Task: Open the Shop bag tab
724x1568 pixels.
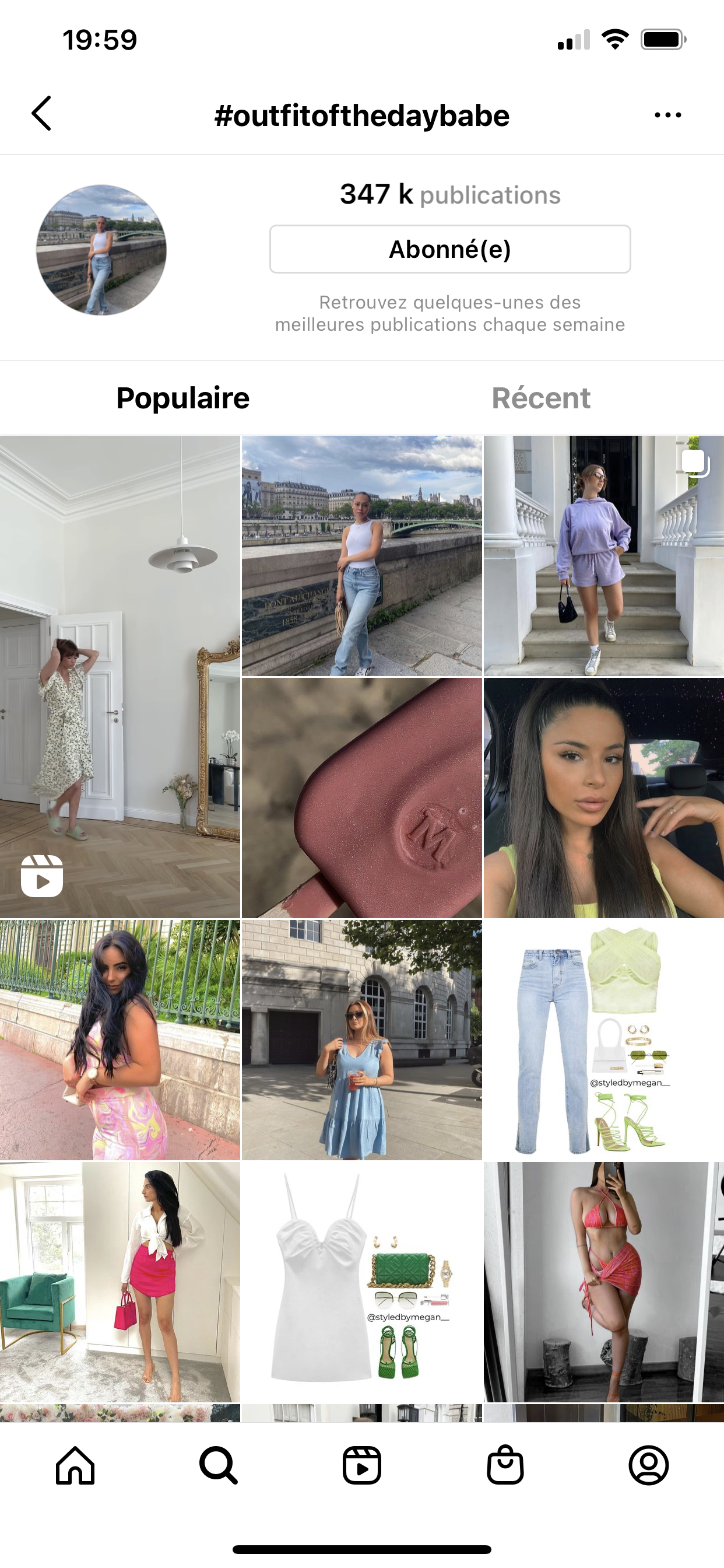Action: [x=505, y=1465]
